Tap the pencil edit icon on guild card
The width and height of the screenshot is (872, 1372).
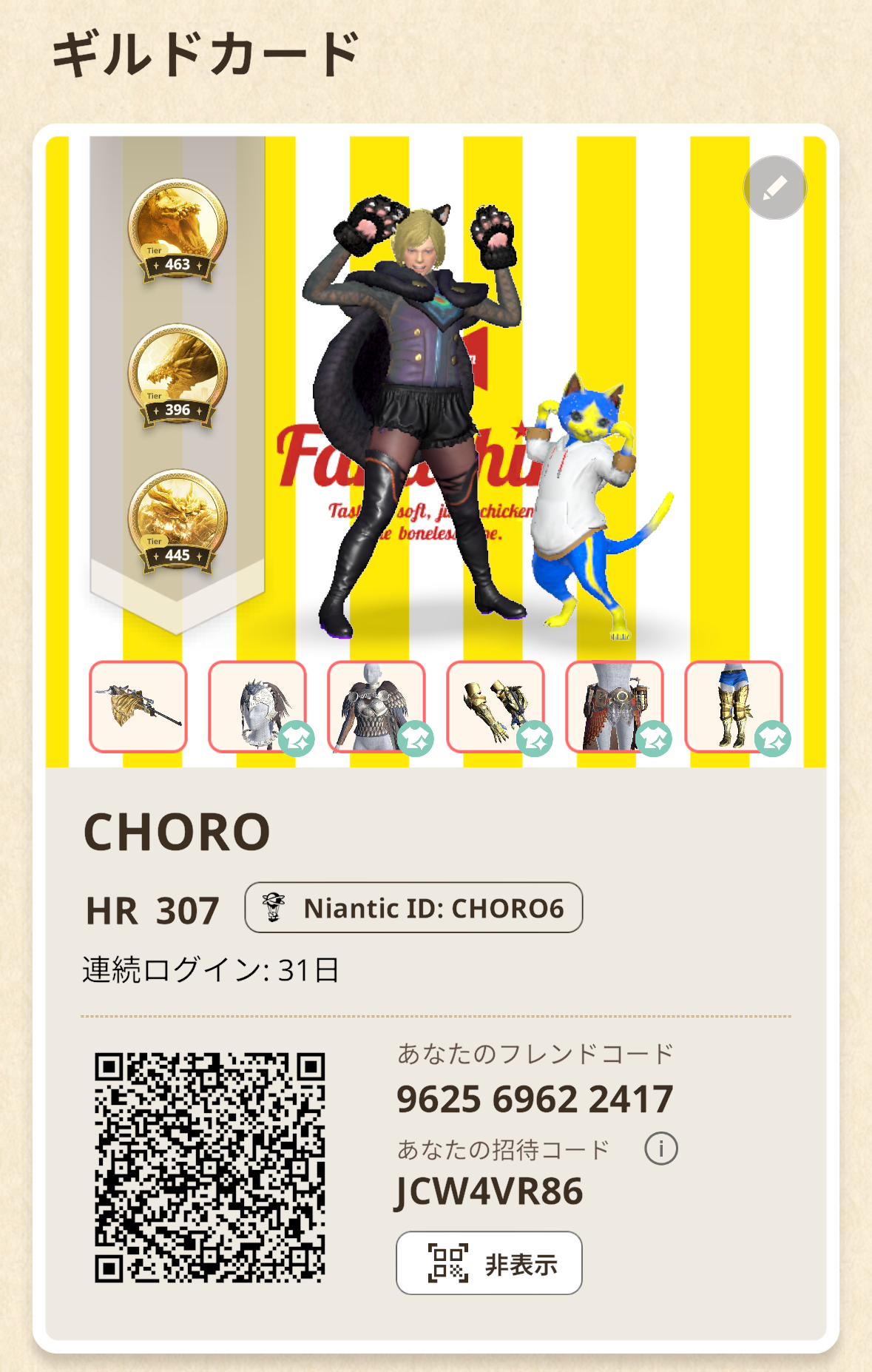[x=774, y=188]
